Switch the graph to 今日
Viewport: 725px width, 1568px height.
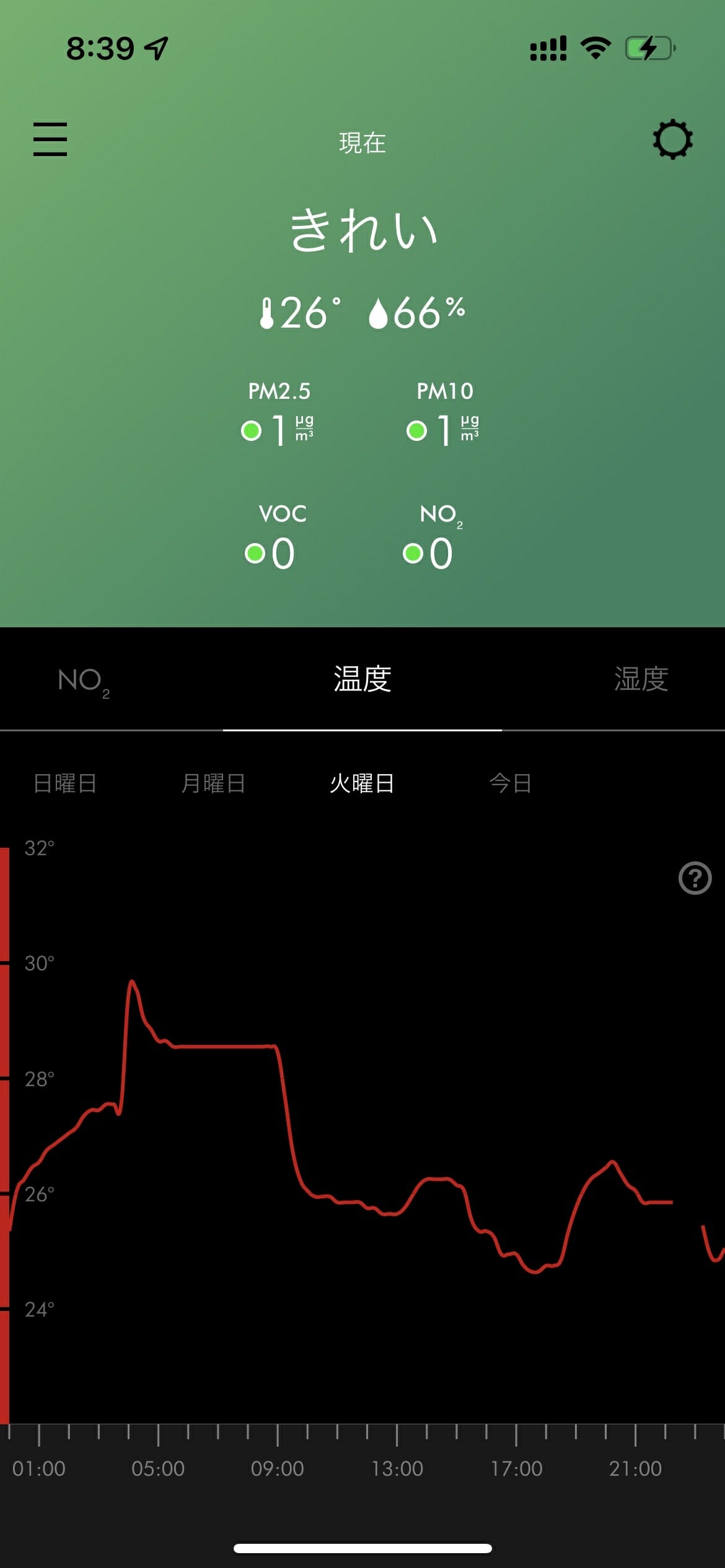point(511,783)
